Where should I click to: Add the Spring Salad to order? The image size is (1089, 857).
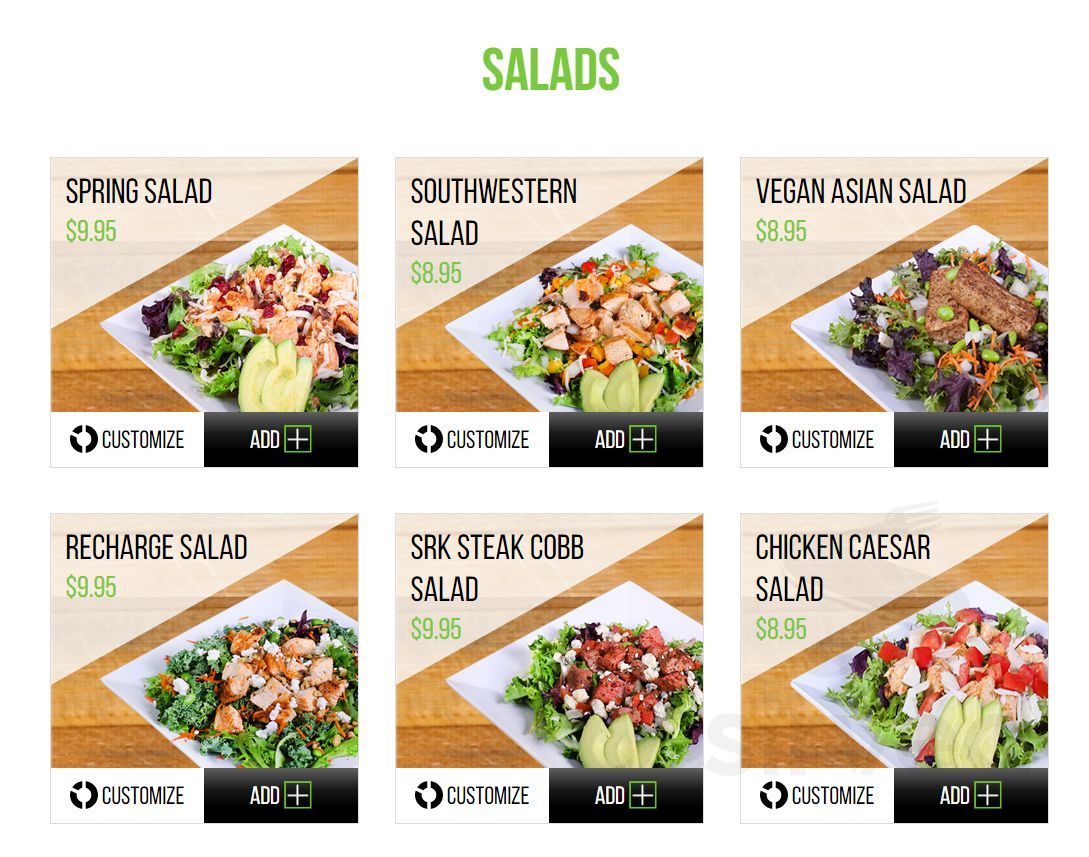(x=281, y=440)
